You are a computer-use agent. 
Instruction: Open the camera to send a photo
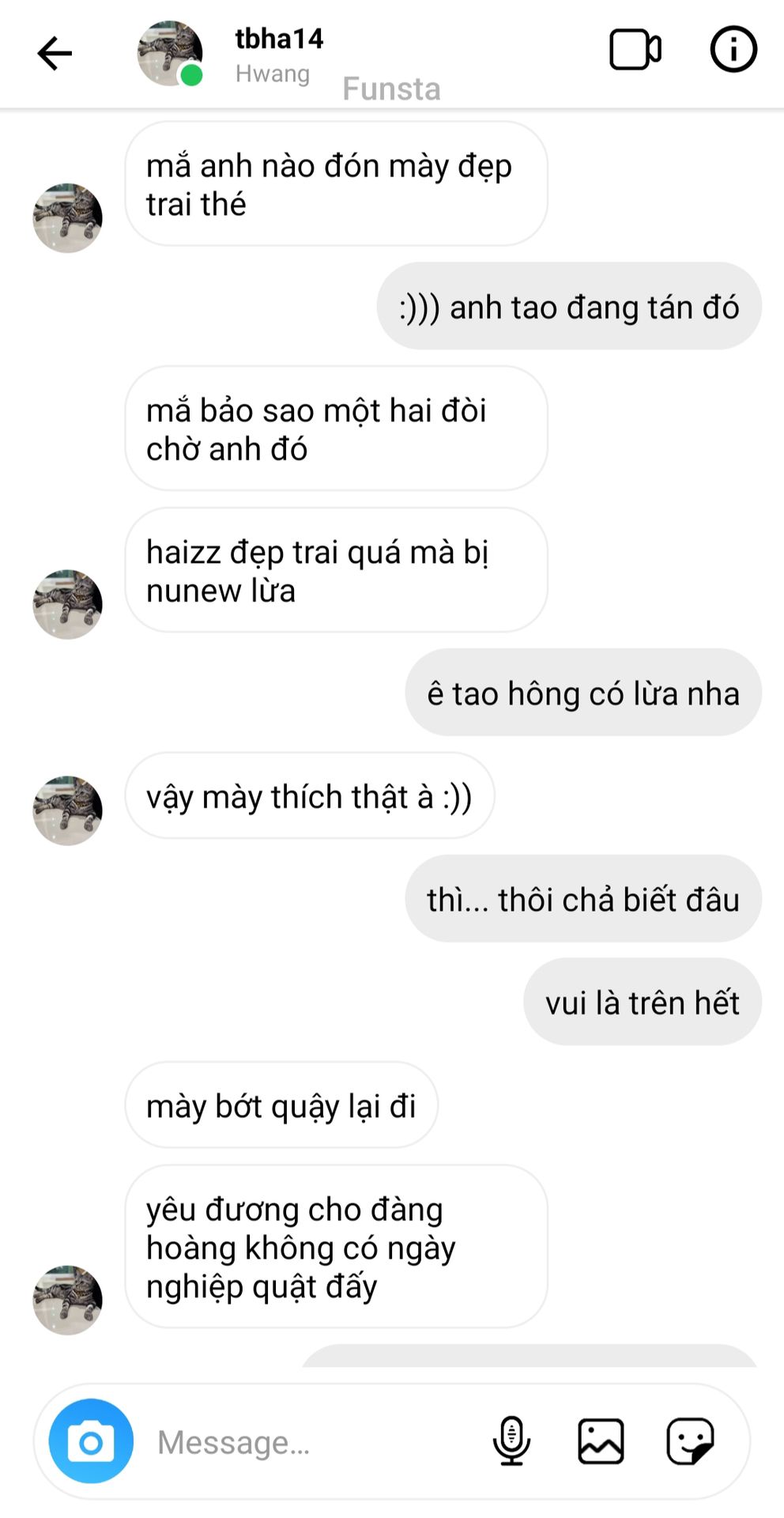coord(91,1441)
